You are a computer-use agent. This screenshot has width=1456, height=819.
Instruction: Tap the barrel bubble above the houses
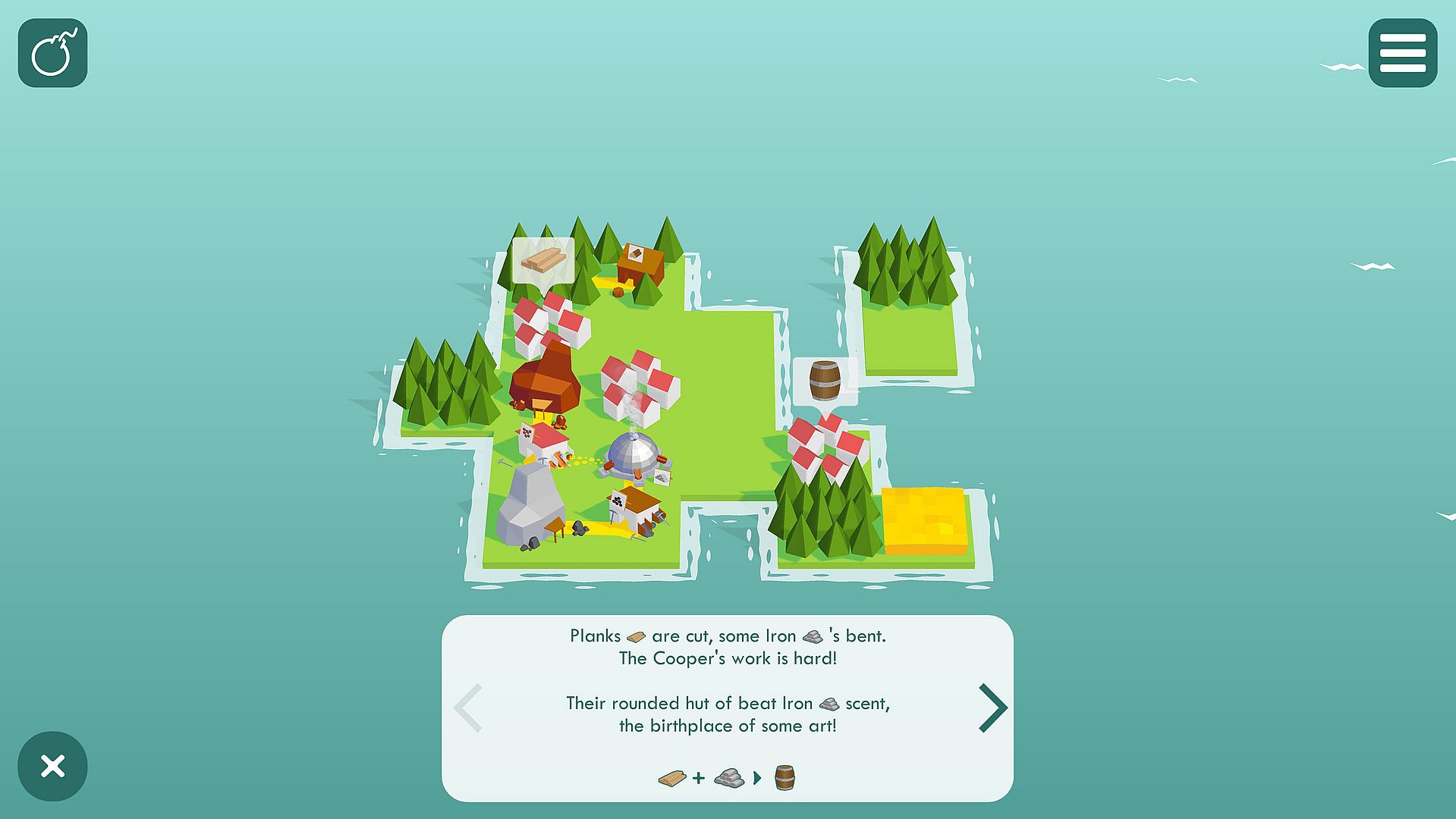825,381
